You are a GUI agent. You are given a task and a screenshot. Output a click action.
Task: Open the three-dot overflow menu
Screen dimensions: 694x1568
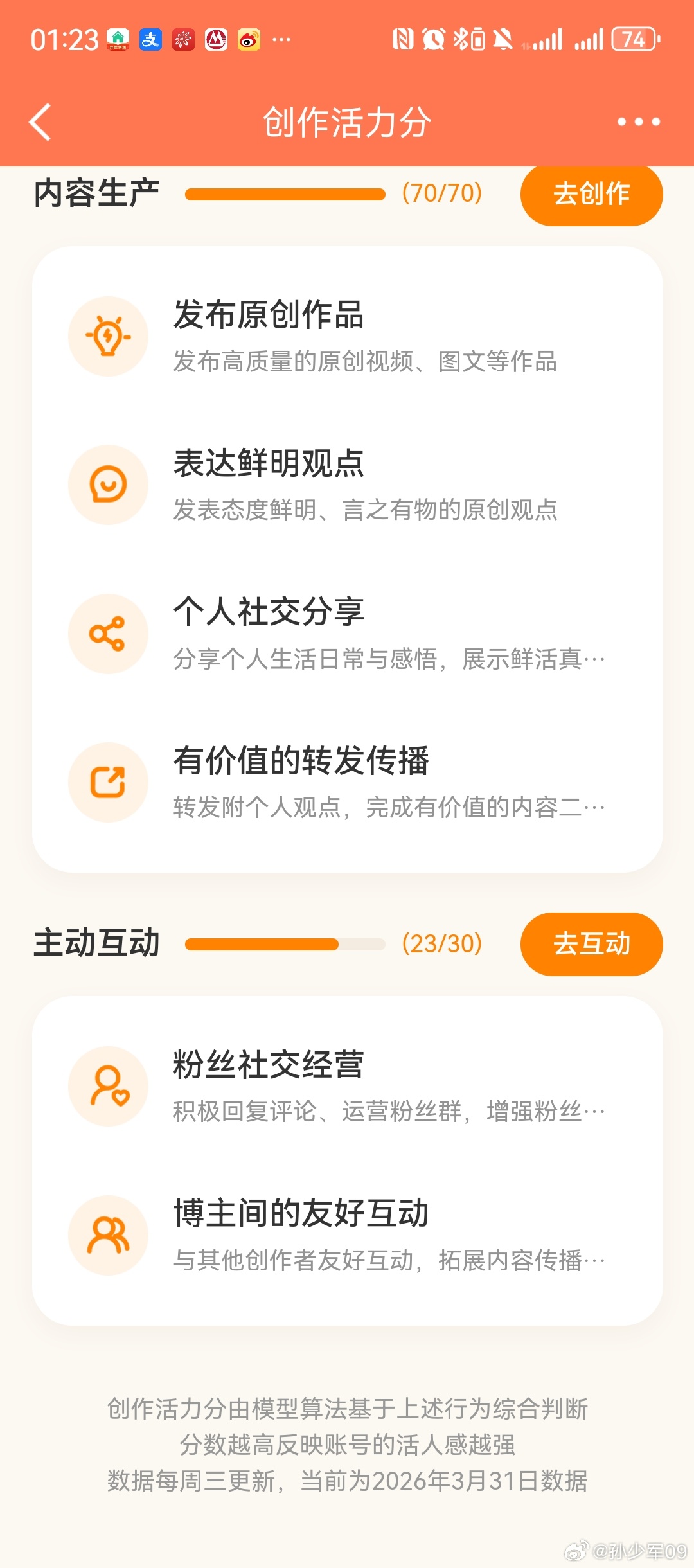click(x=638, y=121)
